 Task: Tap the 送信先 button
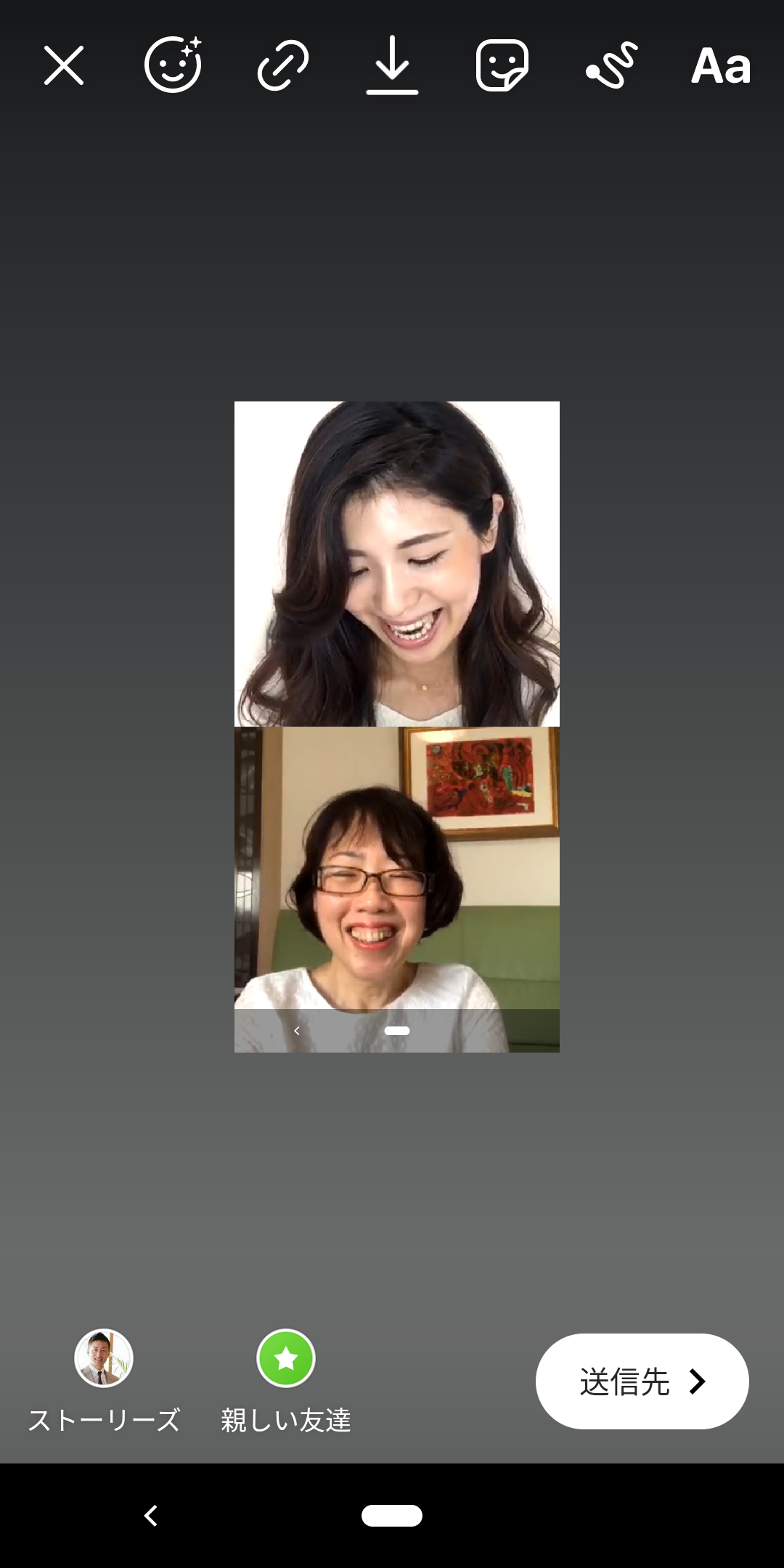click(642, 1381)
